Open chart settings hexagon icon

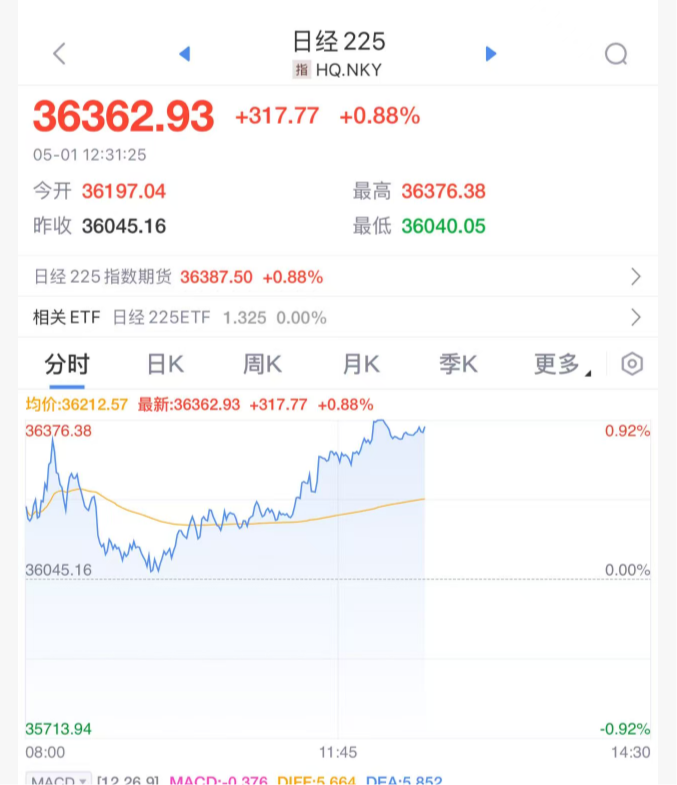coord(632,364)
